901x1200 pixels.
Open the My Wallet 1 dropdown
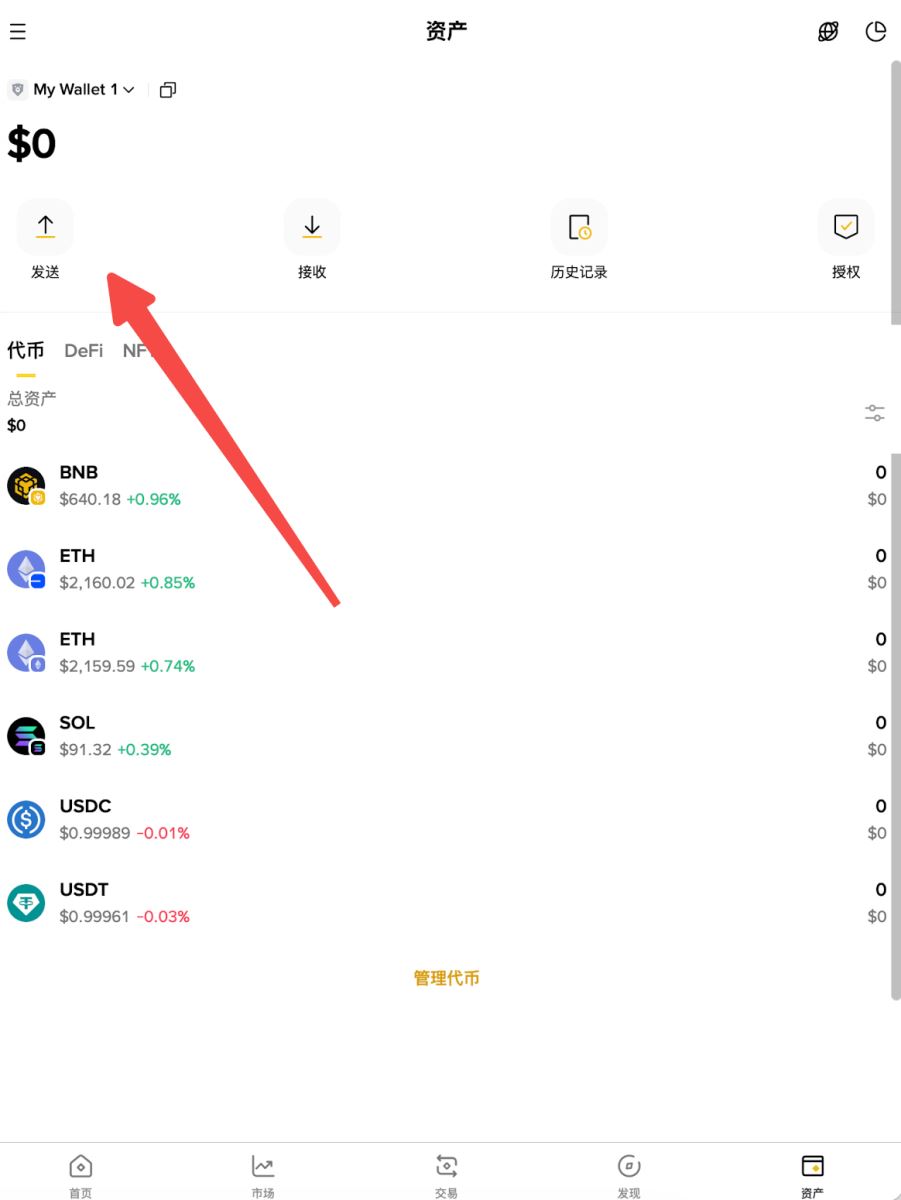coord(70,89)
